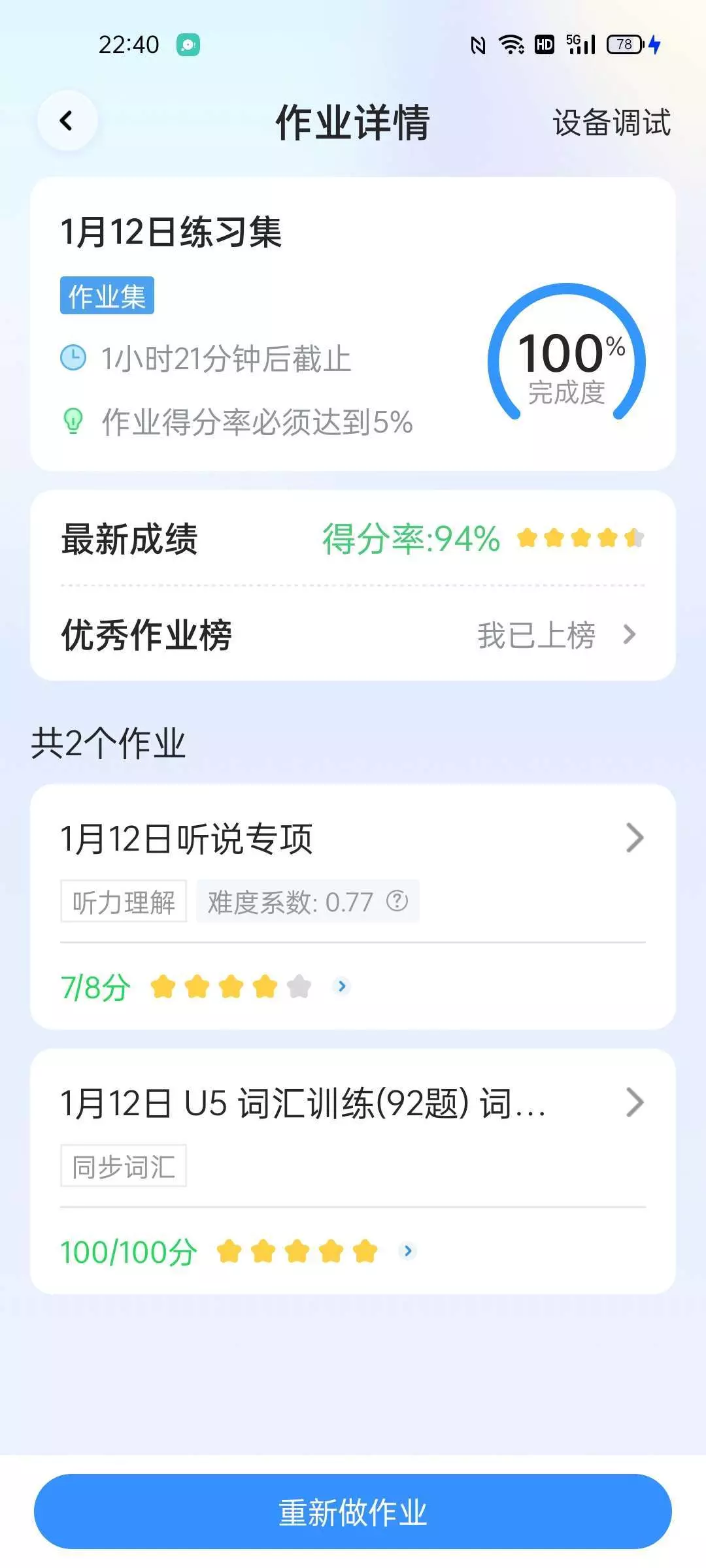Image resolution: width=706 pixels, height=1568 pixels.
Task: Go back using the top-left arrow
Action: [x=67, y=121]
